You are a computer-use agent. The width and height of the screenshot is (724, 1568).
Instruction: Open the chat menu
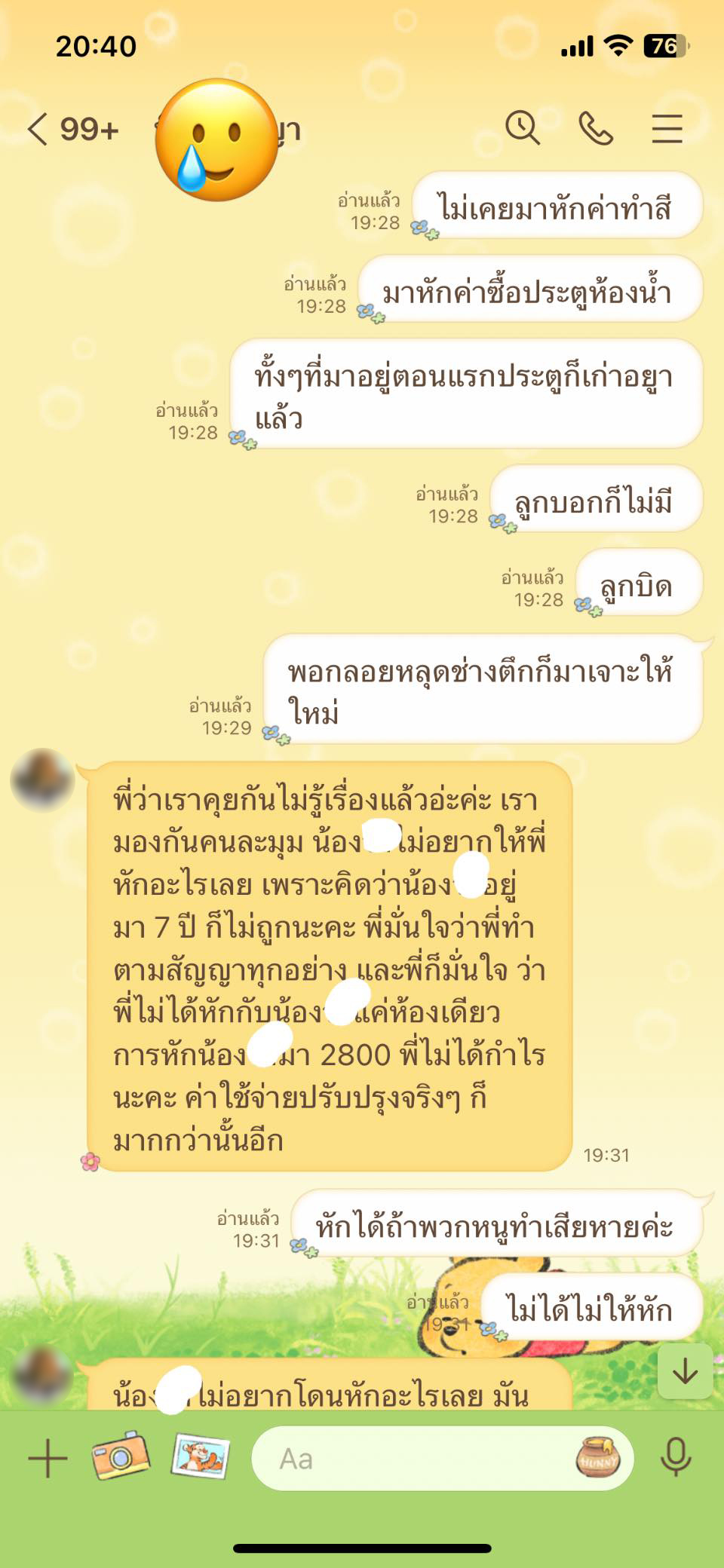point(667,128)
